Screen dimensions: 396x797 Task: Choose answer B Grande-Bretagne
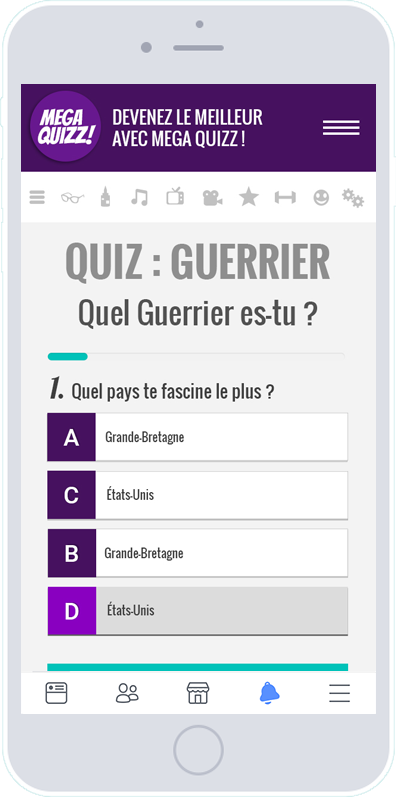click(197, 553)
